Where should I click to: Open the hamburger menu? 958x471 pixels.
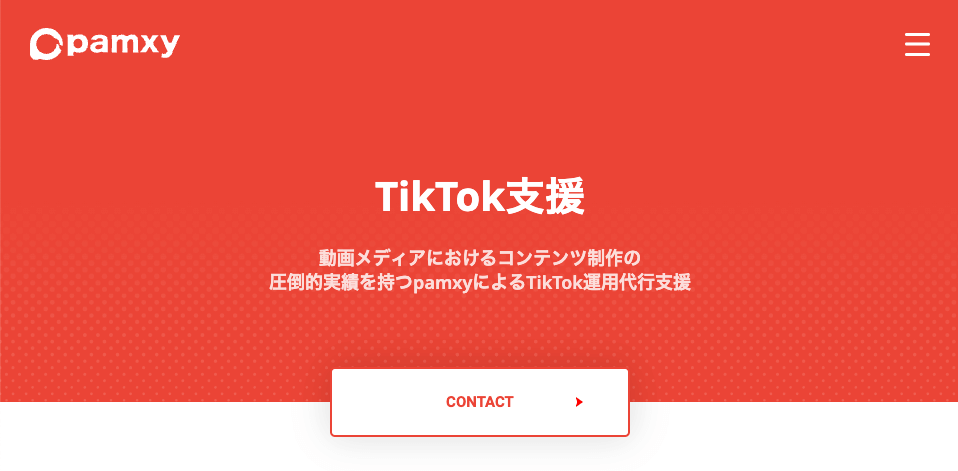tap(917, 45)
